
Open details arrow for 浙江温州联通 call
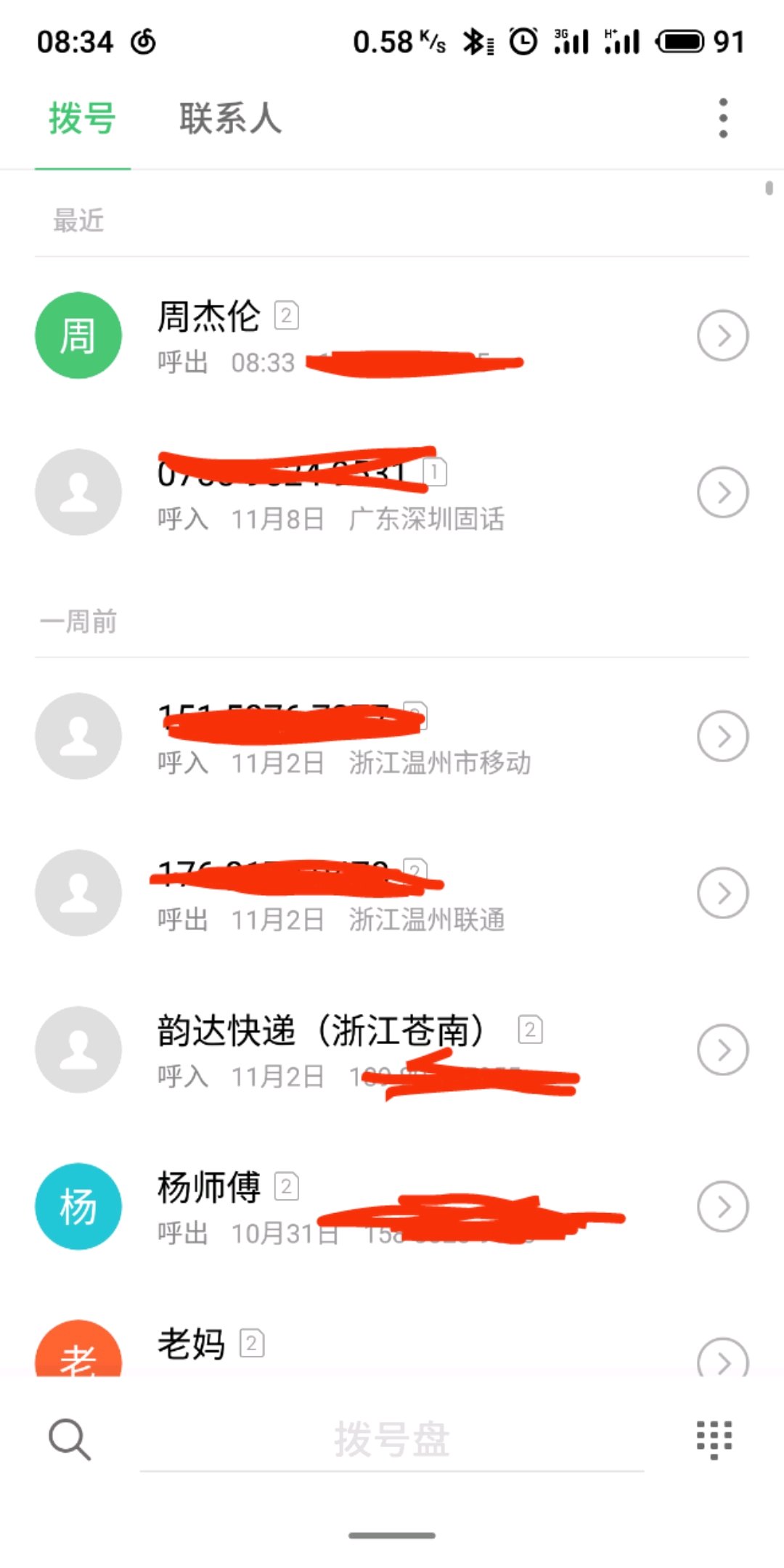click(722, 893)
